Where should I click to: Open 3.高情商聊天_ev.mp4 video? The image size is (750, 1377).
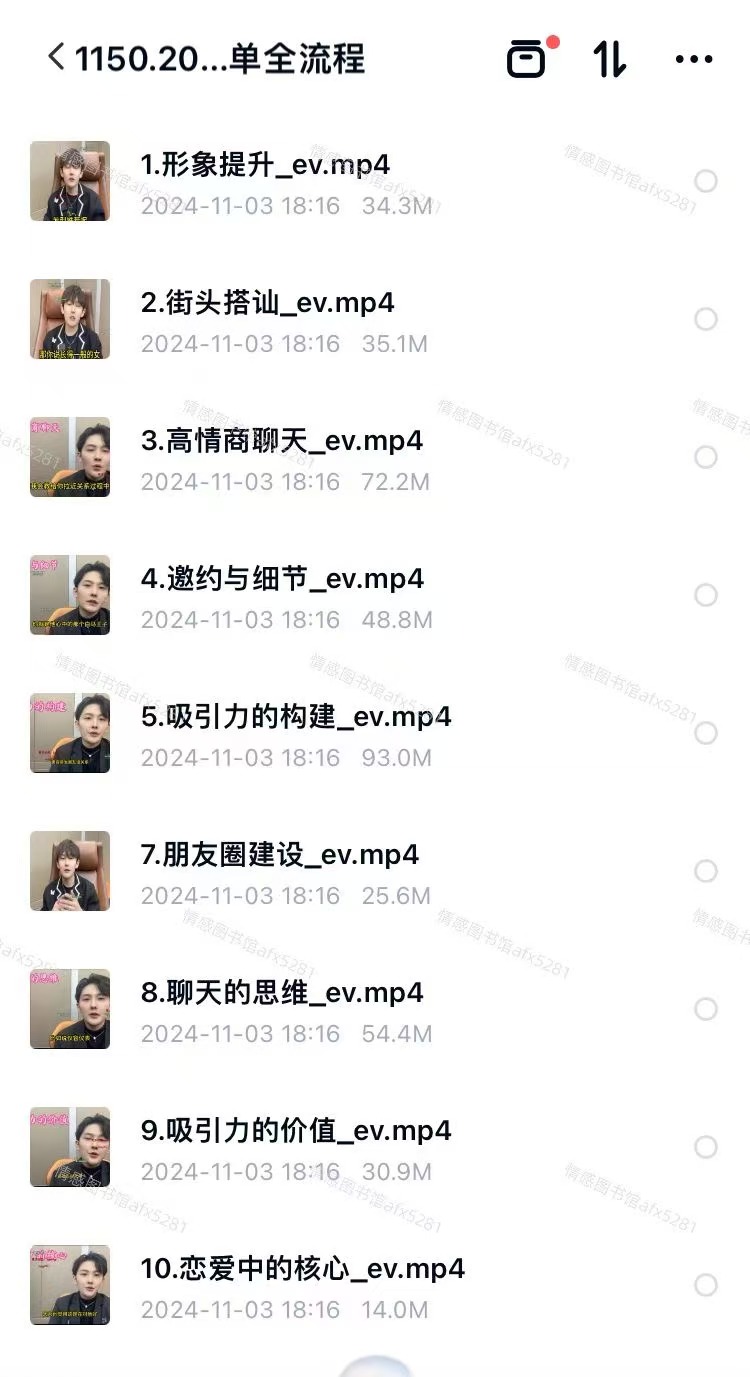(281, 441)
